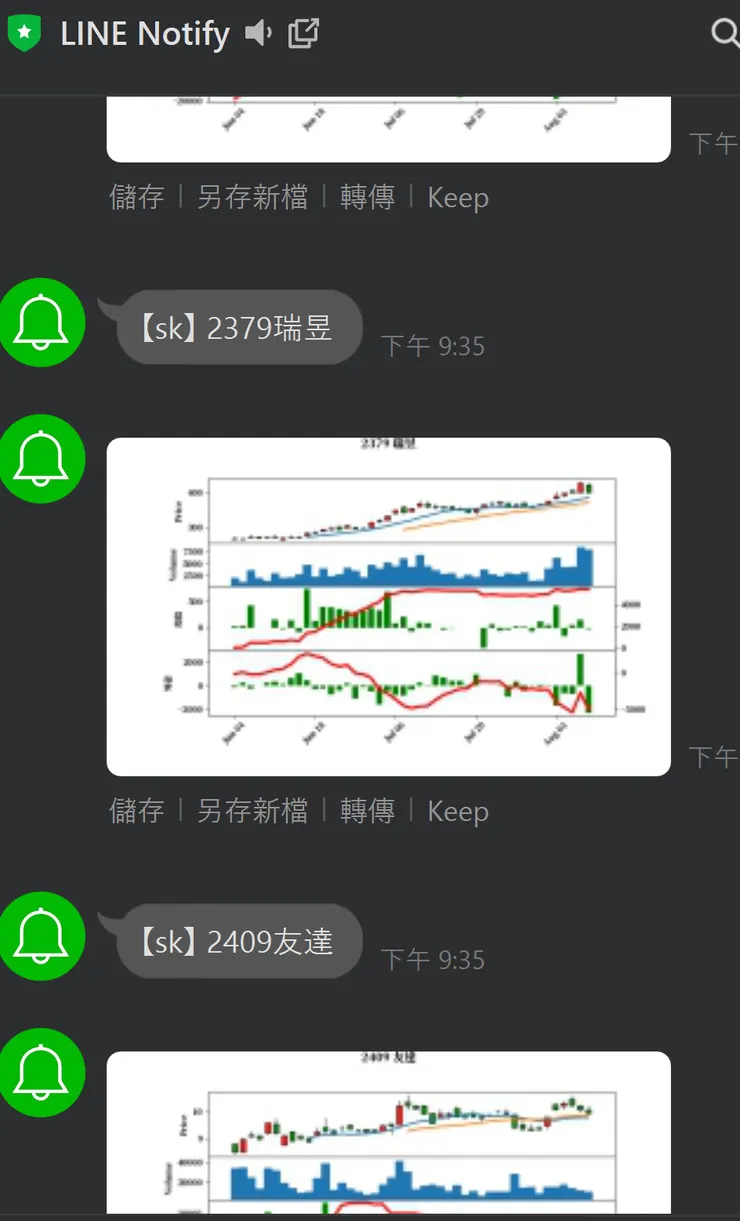Click the bell avatar beside 2379瑞昱 message
The width and height of the screenshot is (740, 1221).
click(x=42, y=324)
